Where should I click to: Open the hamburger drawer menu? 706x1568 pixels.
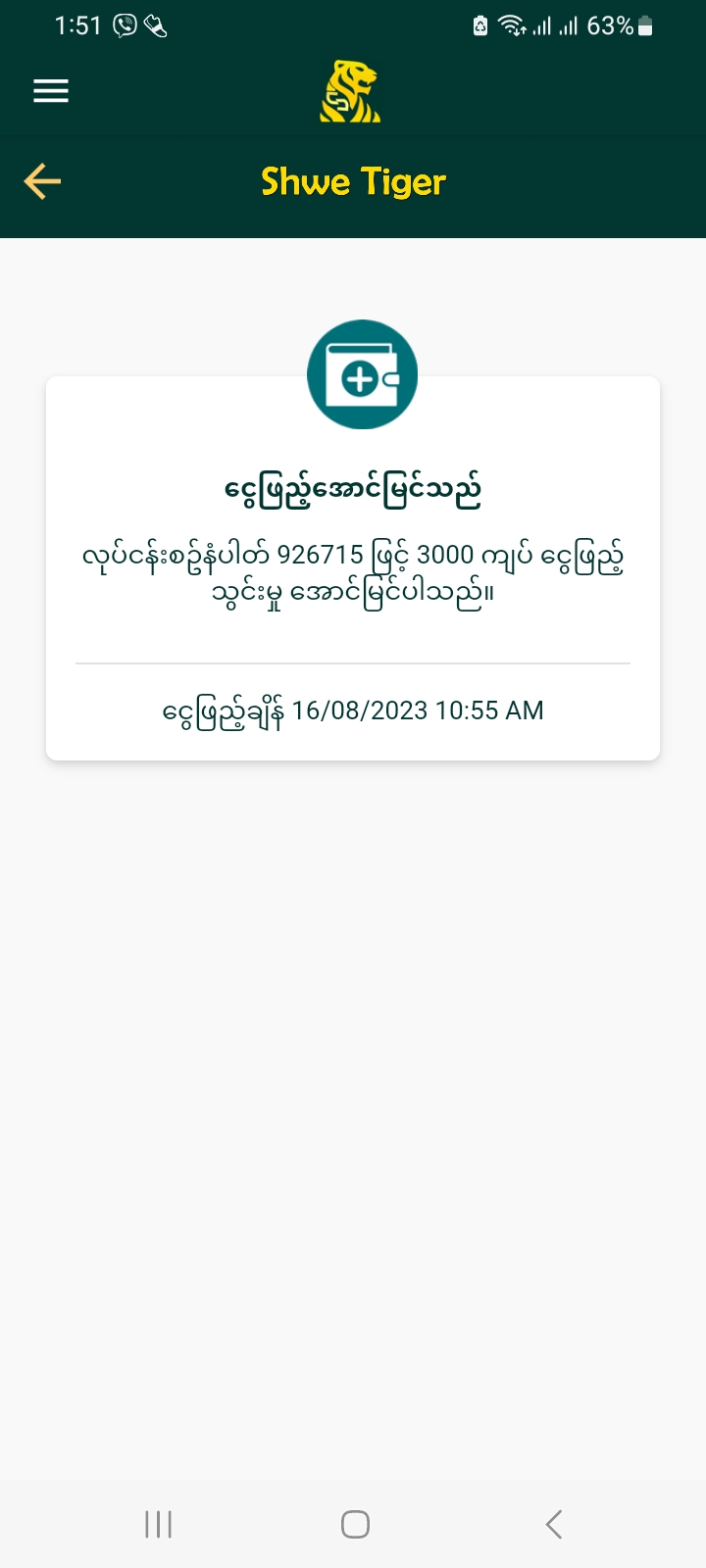pos(51,91)
